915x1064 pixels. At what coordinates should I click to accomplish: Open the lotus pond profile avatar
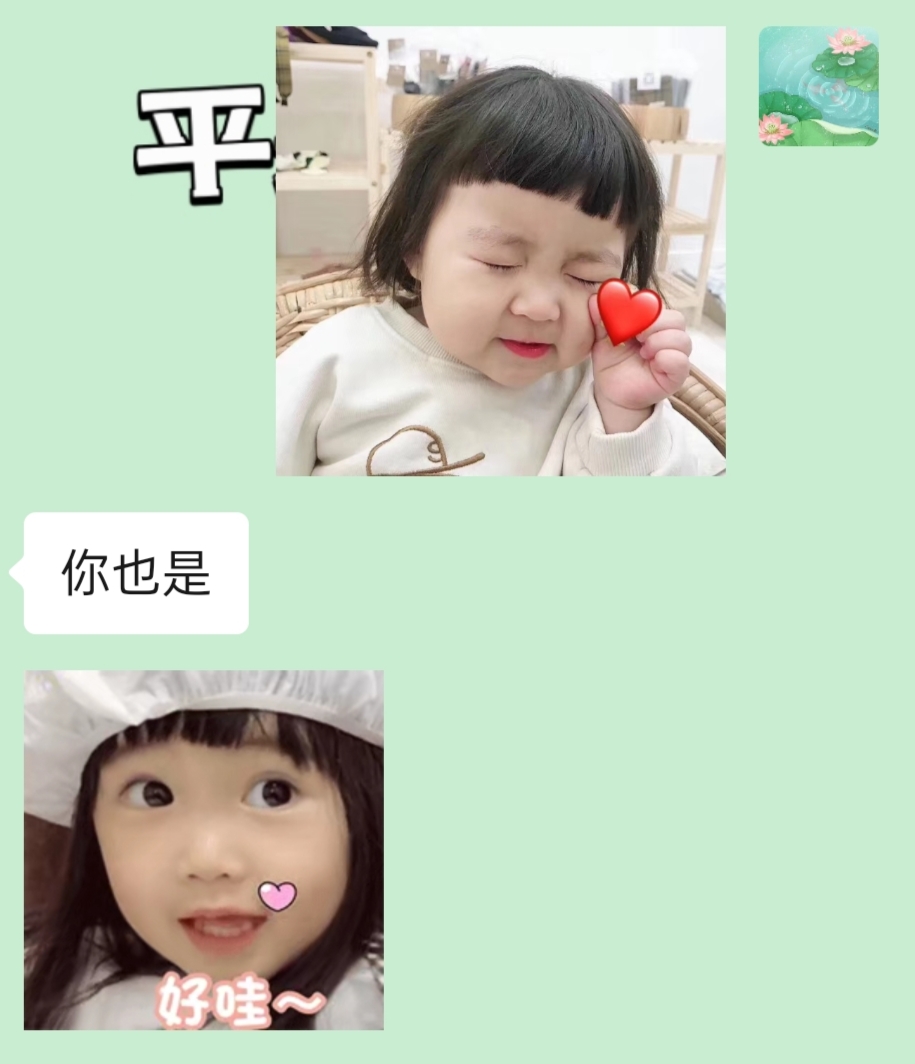pos(818,86)
